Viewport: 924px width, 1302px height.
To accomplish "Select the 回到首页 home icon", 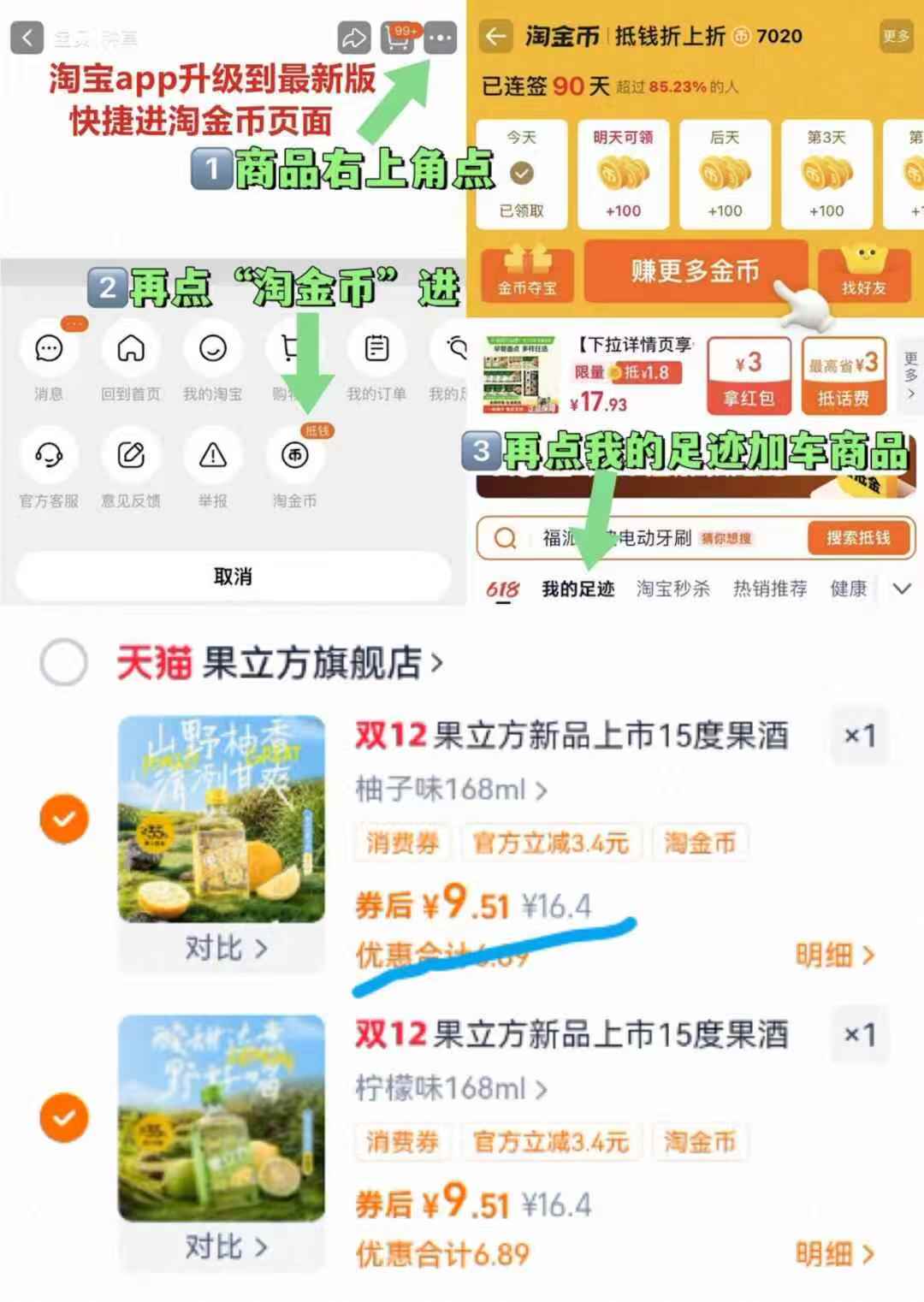I will tap(130, 349).
